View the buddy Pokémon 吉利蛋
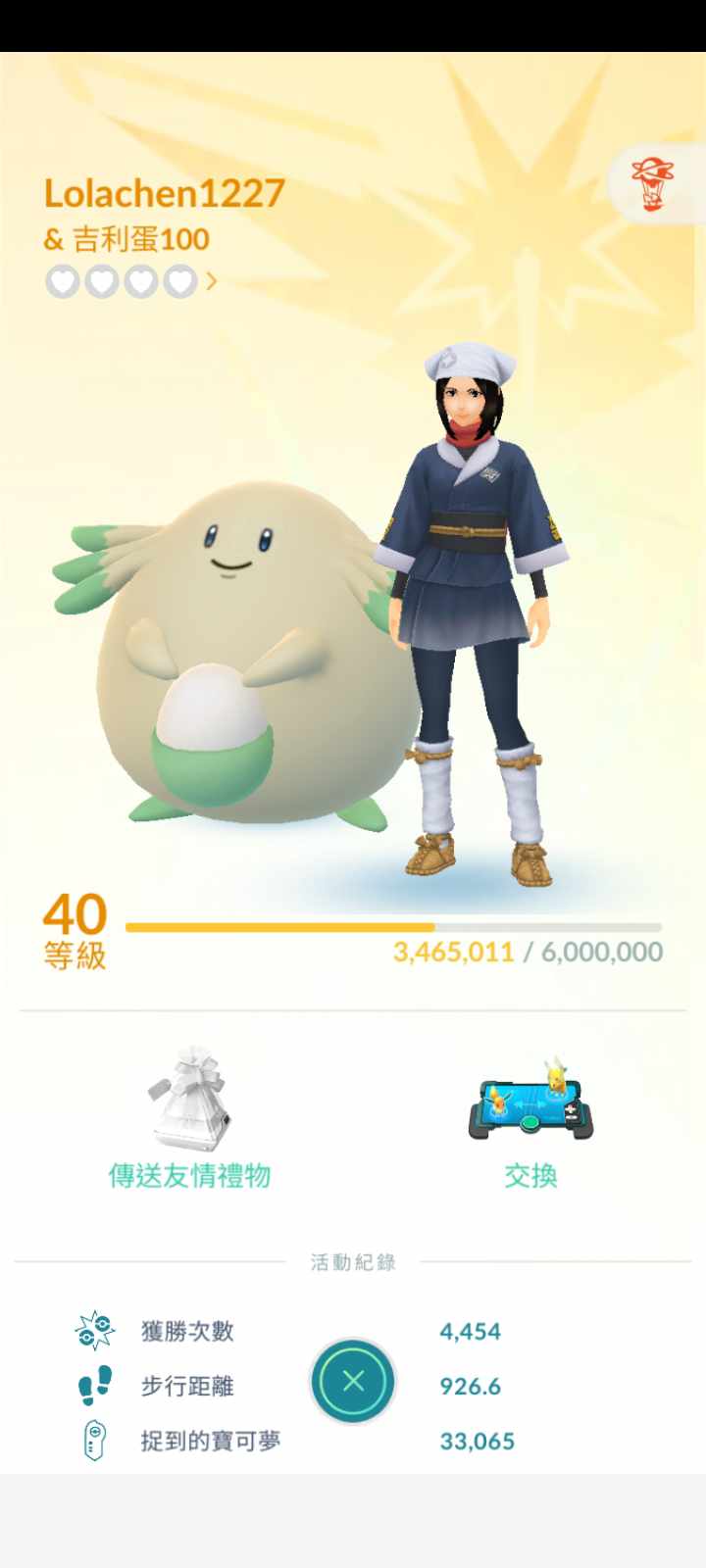706x1568 pixels. tap(235, 657)
